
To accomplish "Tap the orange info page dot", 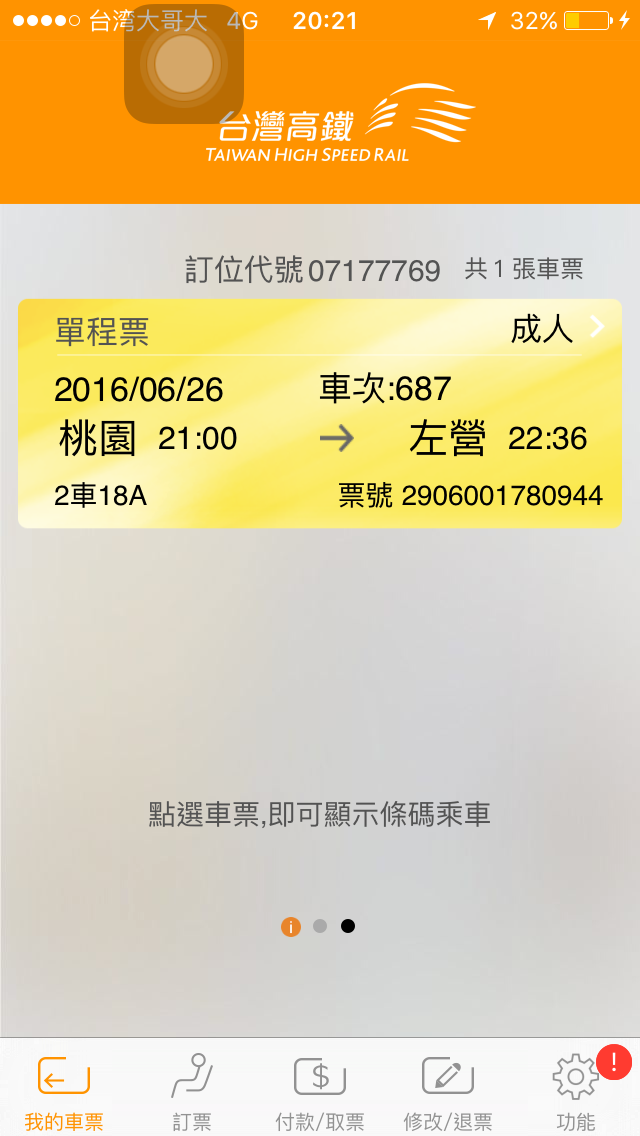I will pyautogui.click(x=291, y=927).
